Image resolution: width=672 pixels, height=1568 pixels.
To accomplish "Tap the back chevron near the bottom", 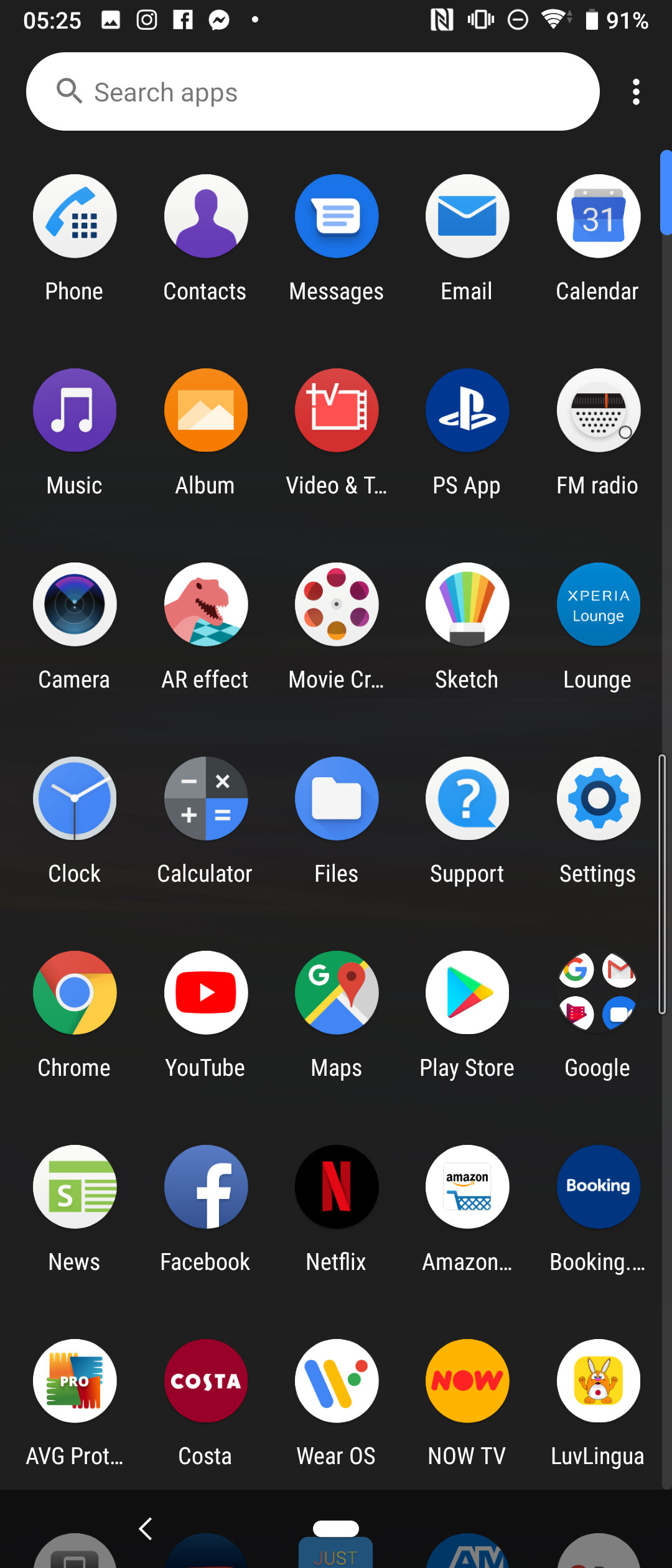I will pyautogui.click(x=146, y=1529).
